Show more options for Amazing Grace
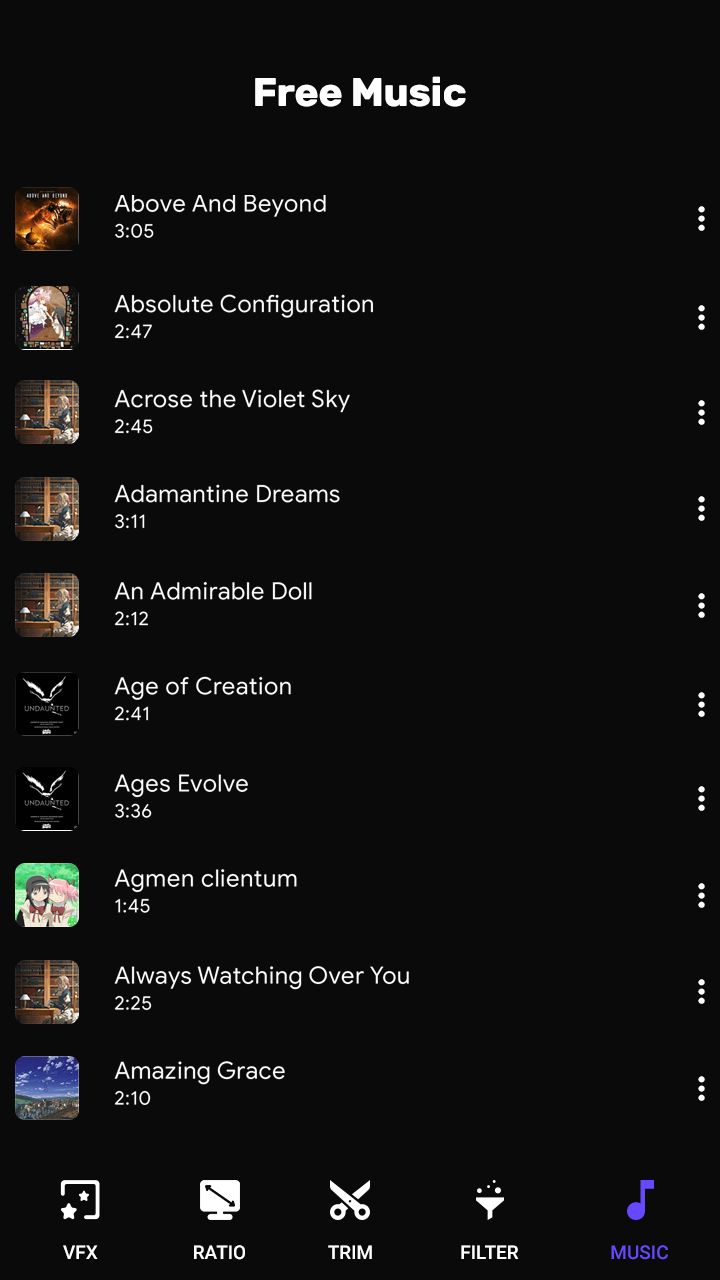The image size is (720, 1280). point(701,1088)
